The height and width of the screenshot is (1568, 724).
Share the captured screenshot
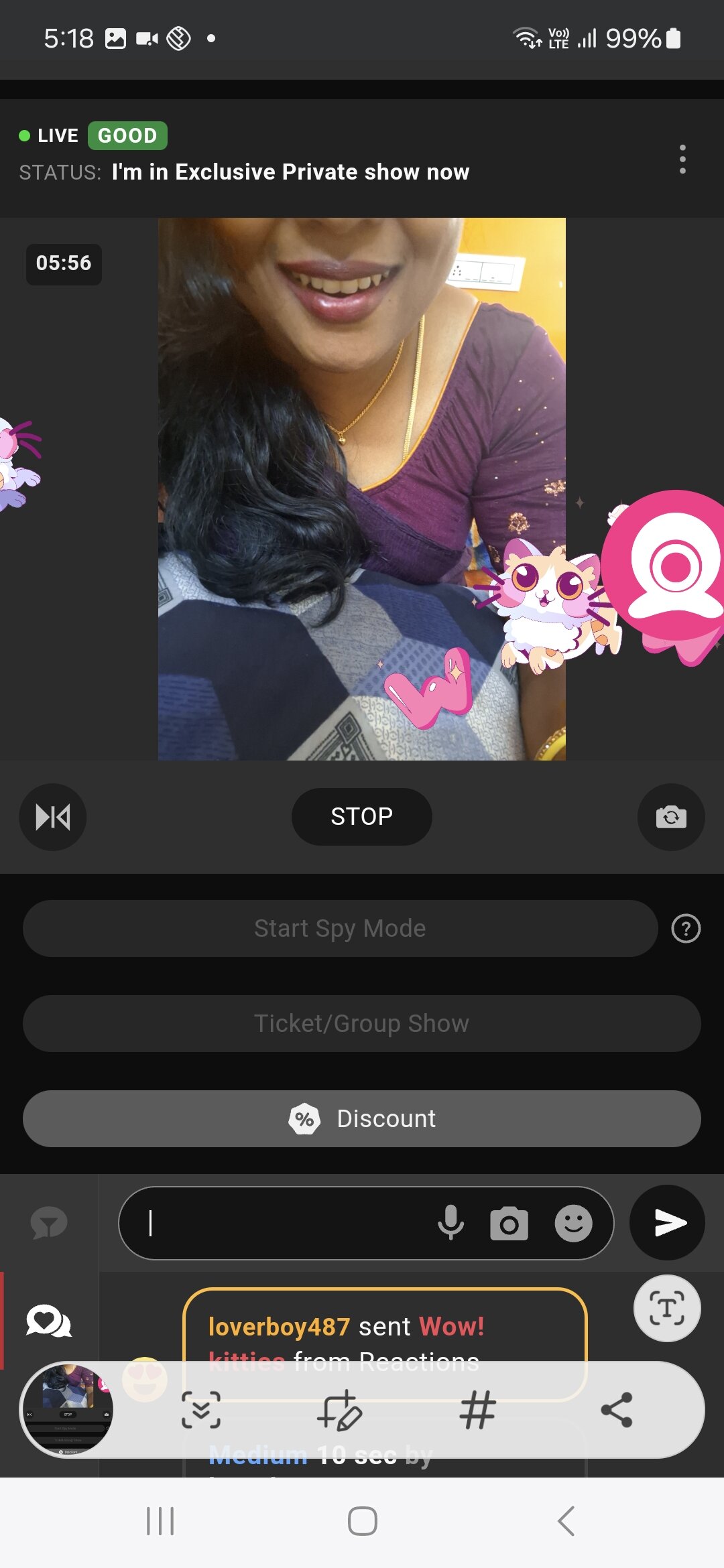pyautogui.click(x=616, y=1410)
